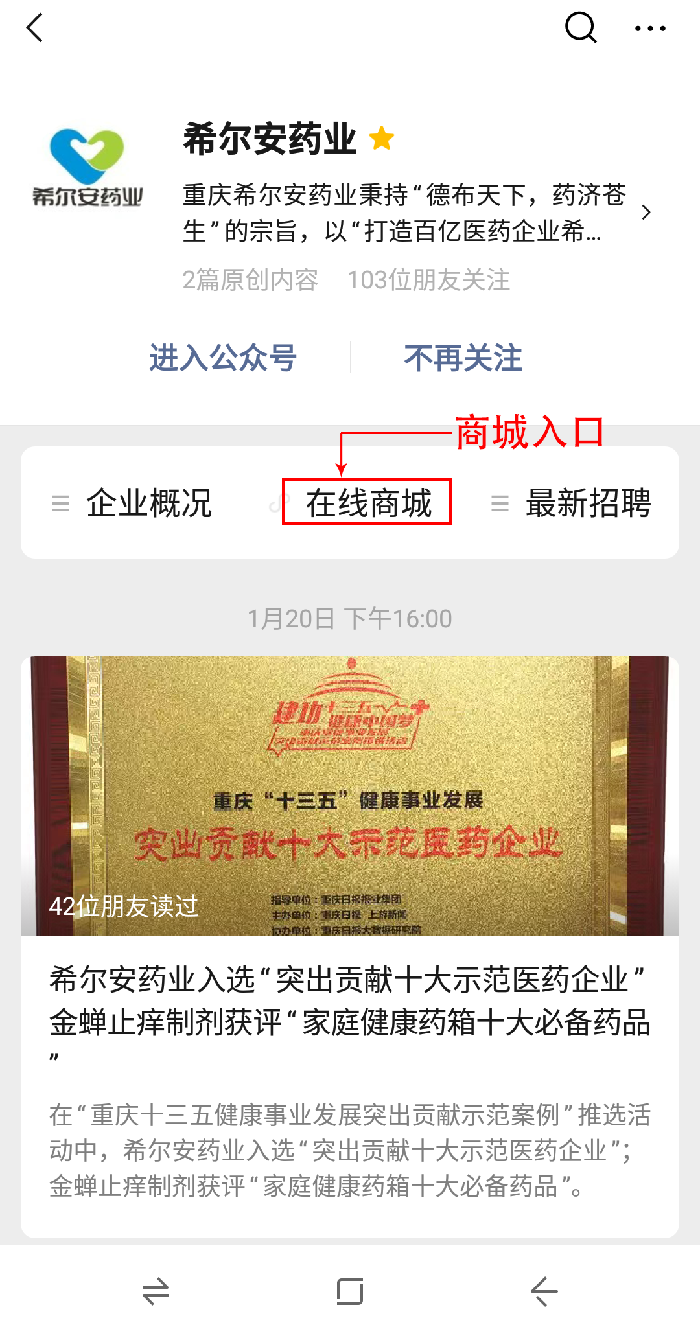Screen dimensions: 700x1338
Task: Open the three-dot overflow menu
Action: [x=650, y=28]
